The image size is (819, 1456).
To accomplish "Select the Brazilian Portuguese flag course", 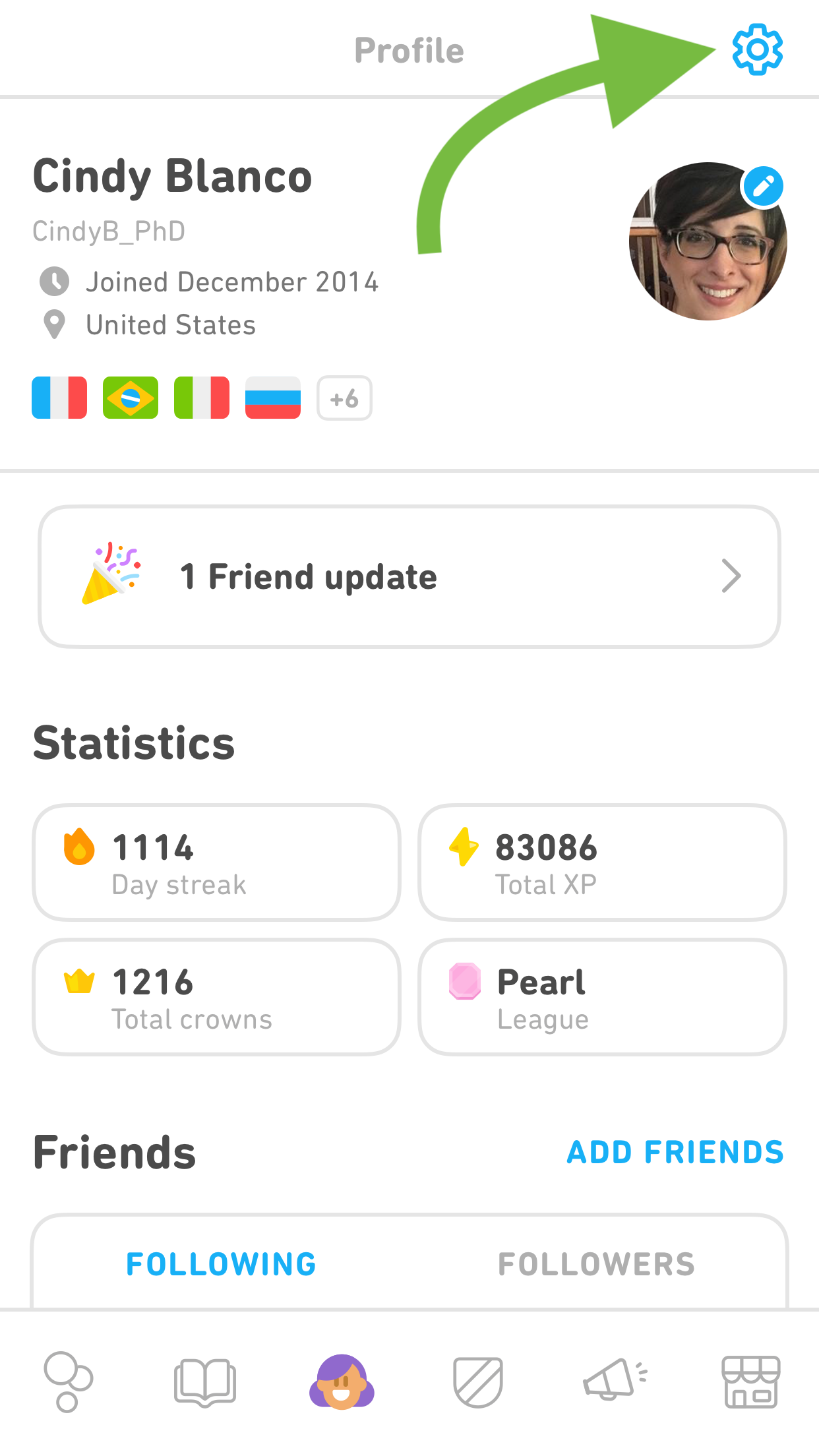I will click(x=131, y=398).
